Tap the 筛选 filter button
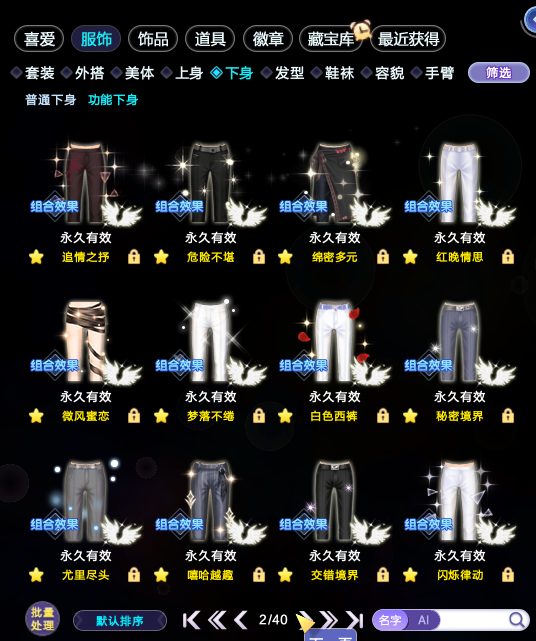 point(498,73)
